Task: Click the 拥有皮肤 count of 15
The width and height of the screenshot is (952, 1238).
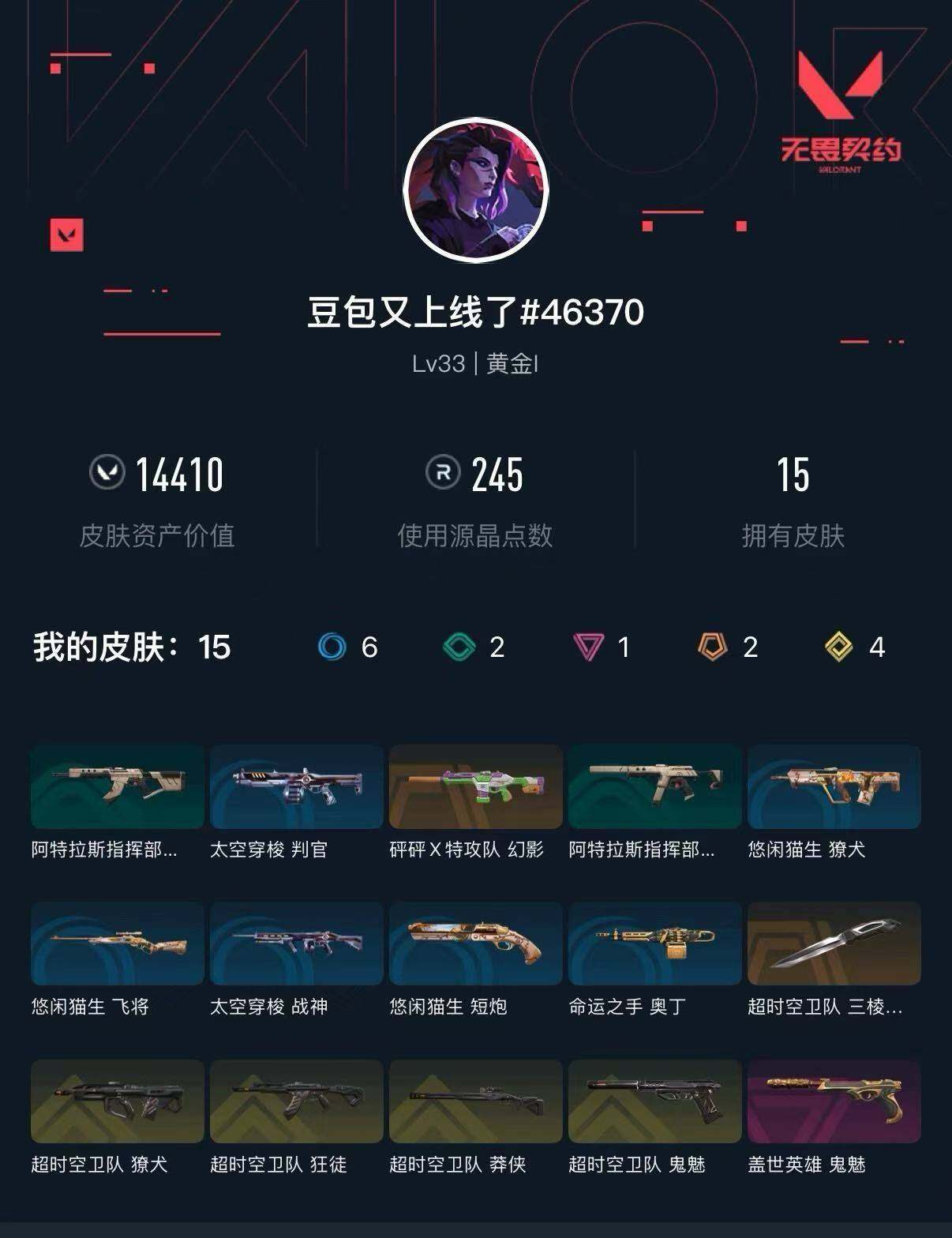Action: (796, 475)
